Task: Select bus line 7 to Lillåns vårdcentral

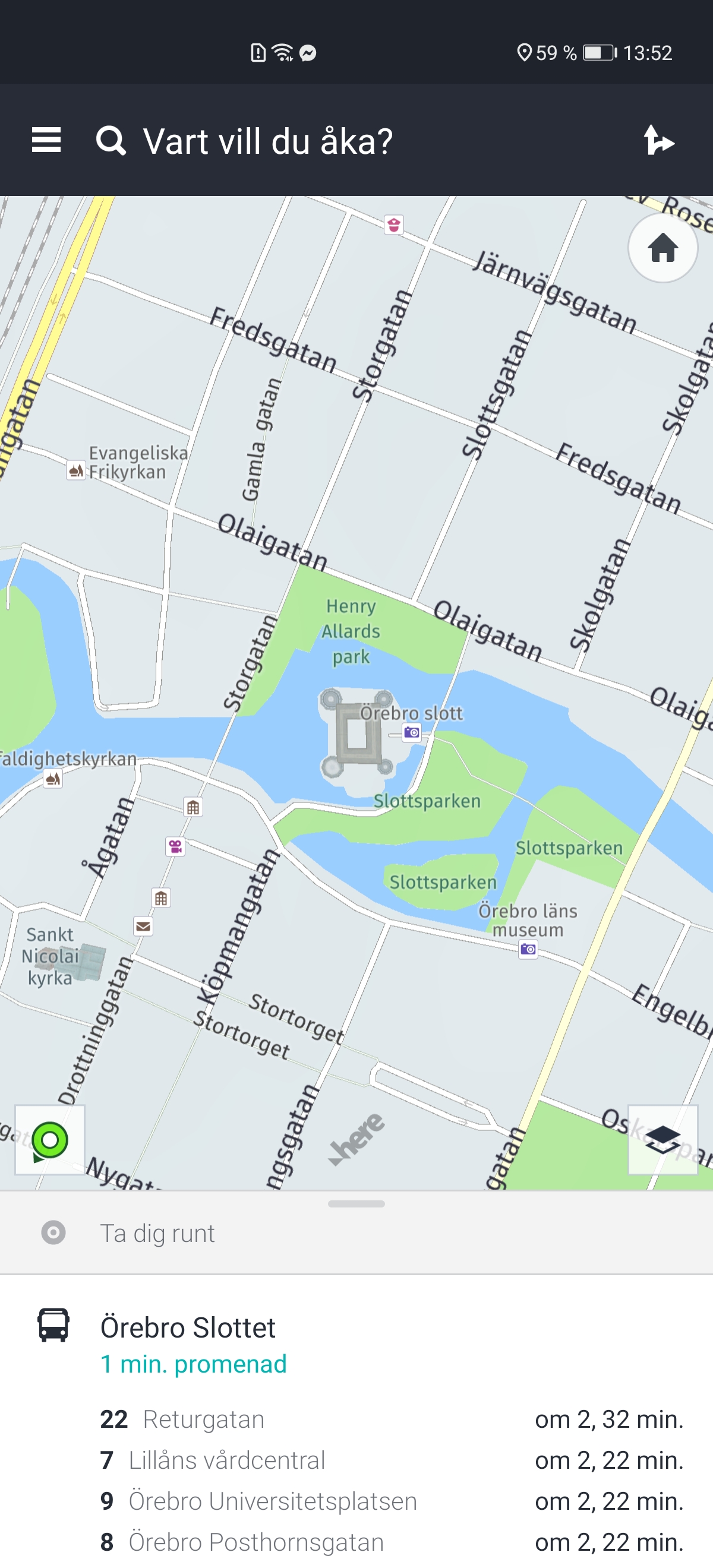Action: 390,1460
